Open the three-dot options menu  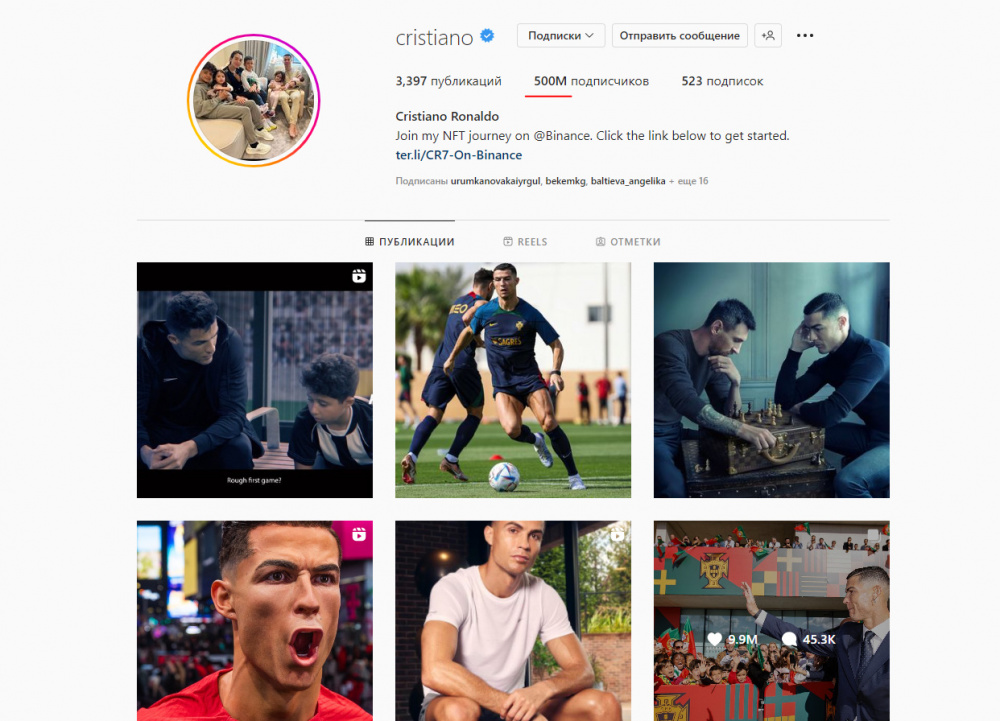pyautogui.click(x=805, y=36)
